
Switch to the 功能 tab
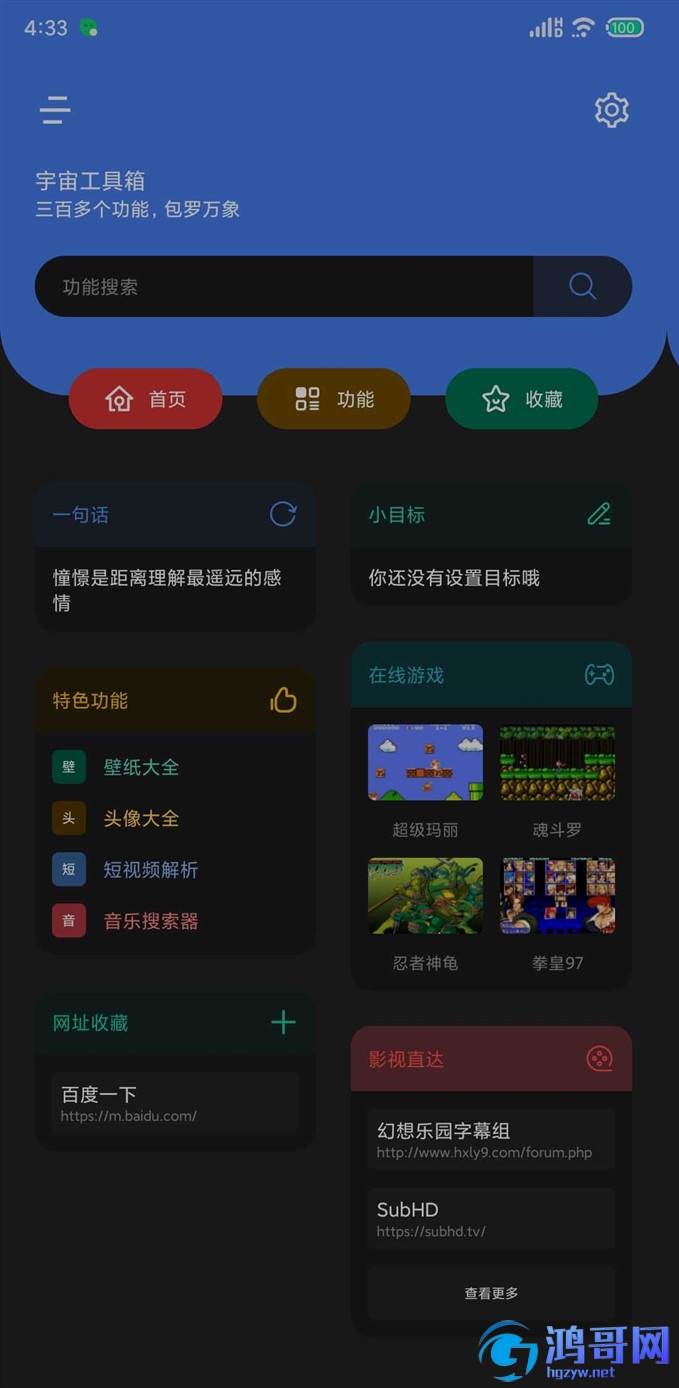pos(334,399)
